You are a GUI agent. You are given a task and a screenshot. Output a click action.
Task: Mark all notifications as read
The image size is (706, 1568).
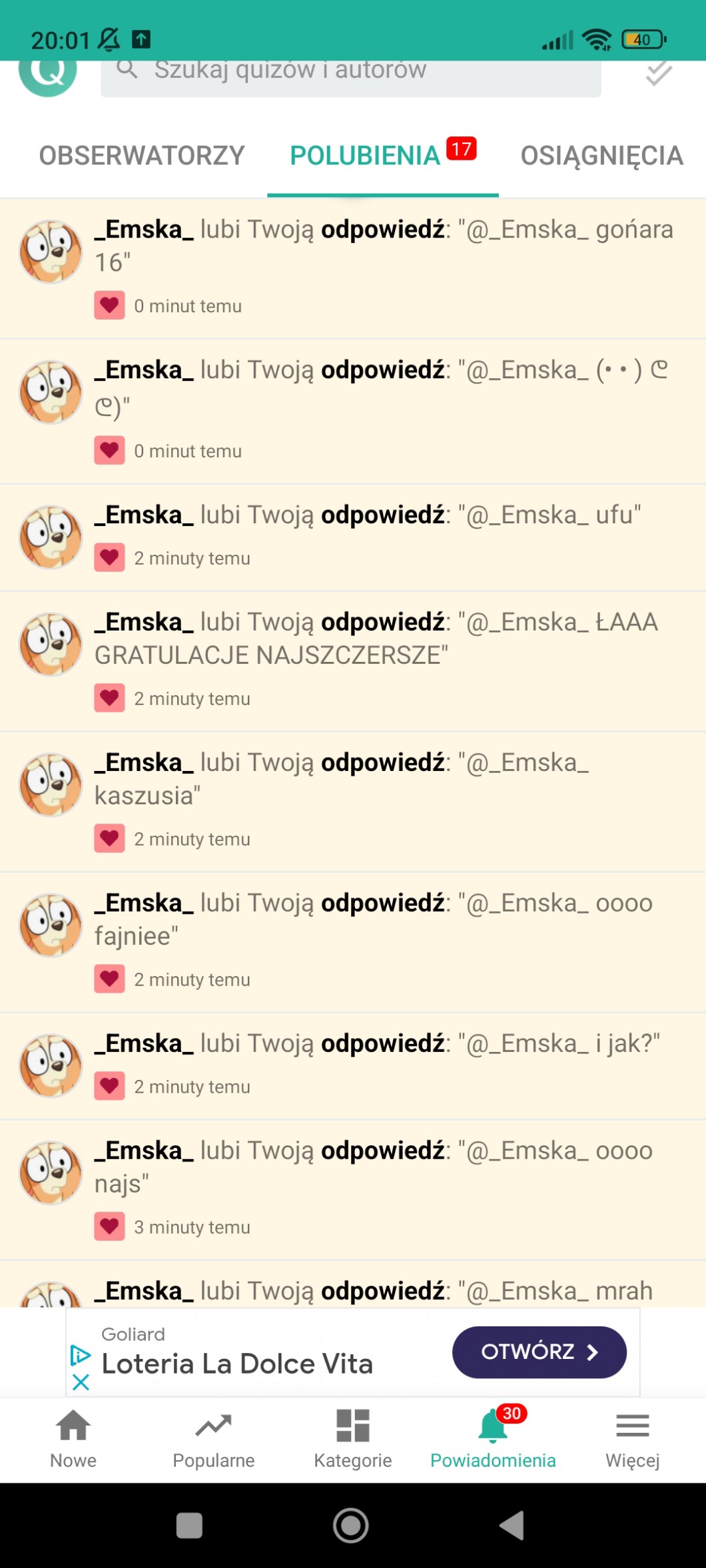(658, 73)
